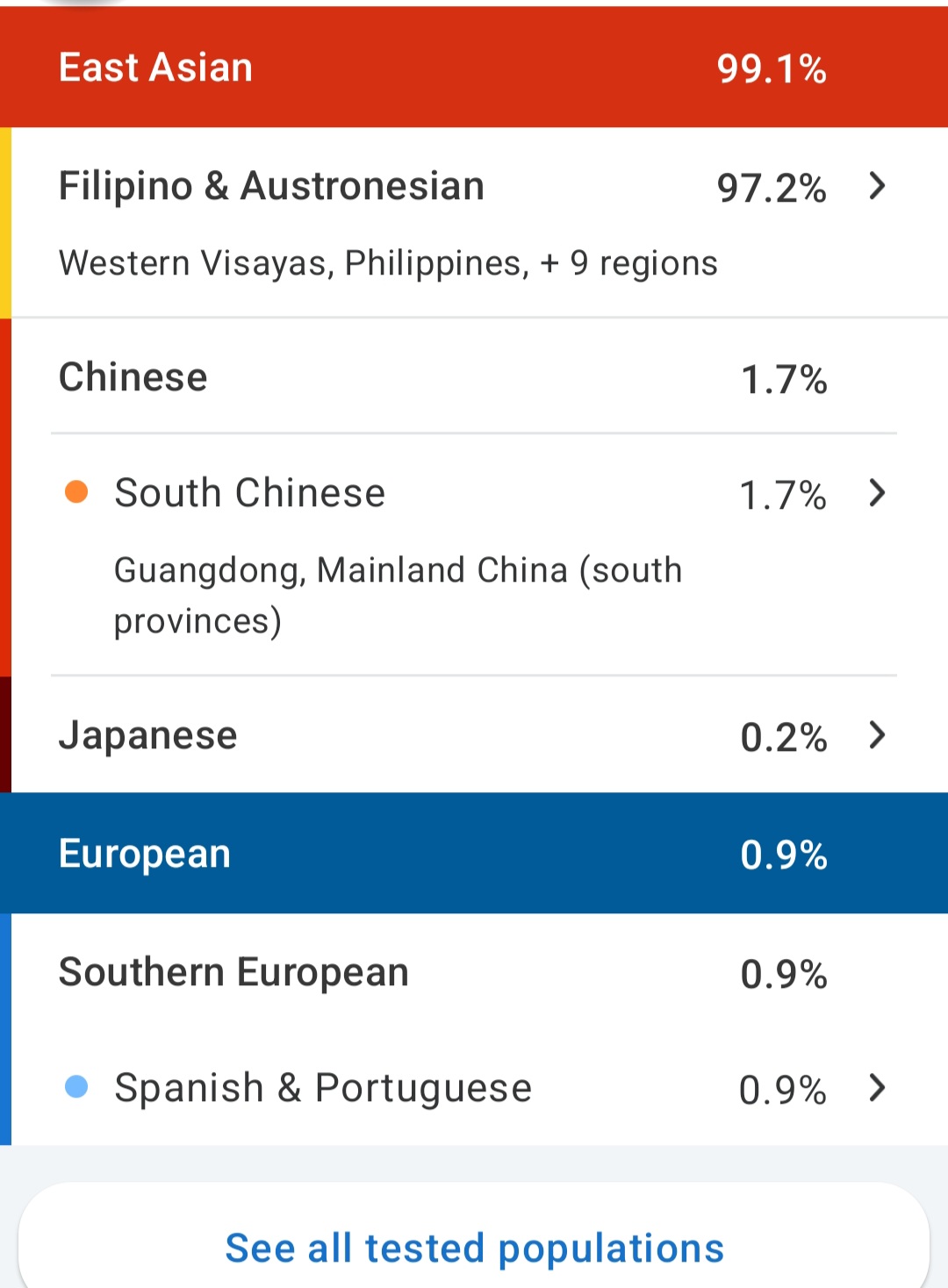Click the 0.9% Spanish & Portuguese percentage

click(780, 1089)
